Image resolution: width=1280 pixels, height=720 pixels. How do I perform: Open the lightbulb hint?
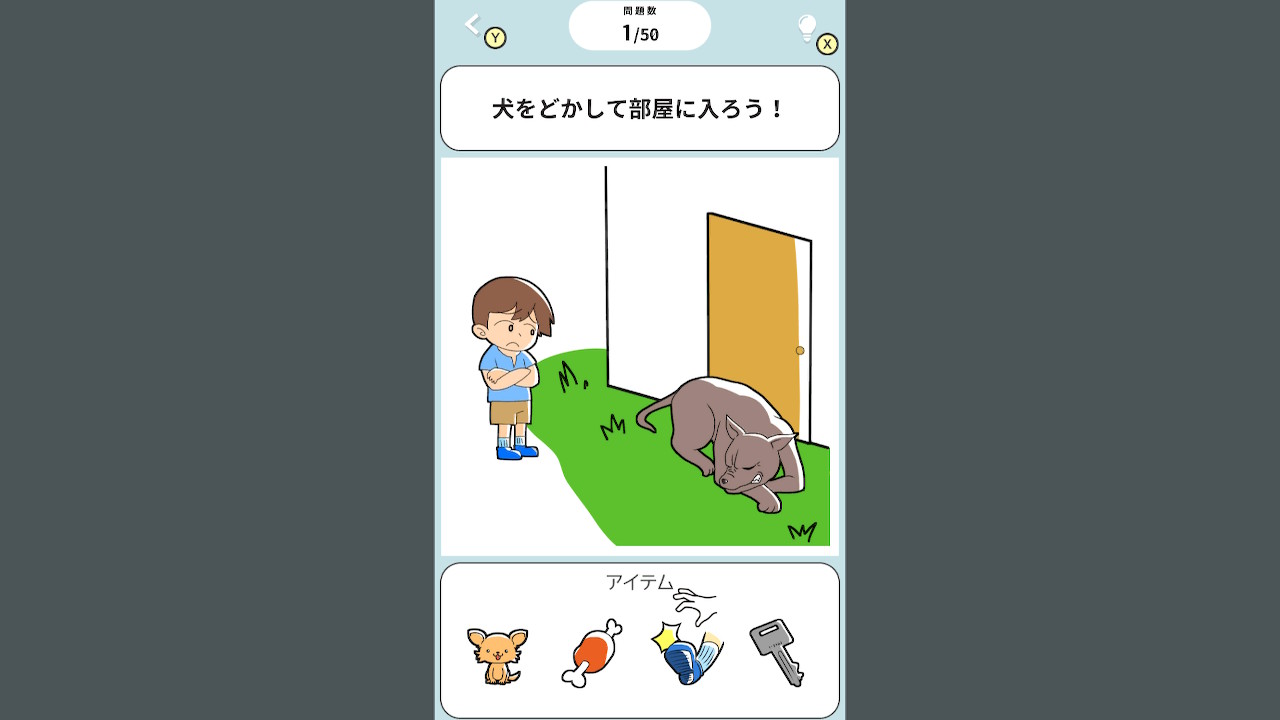807,28
